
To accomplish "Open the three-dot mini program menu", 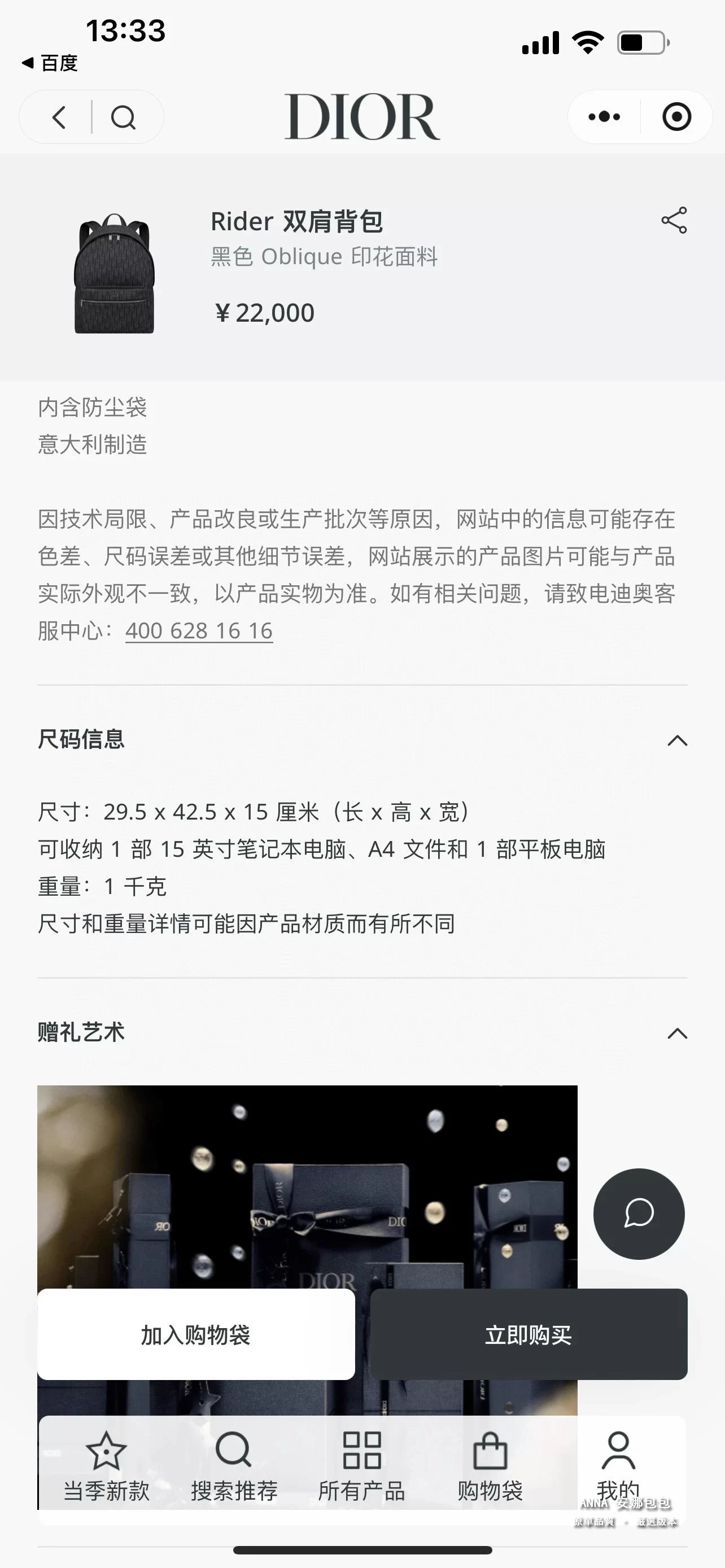I will [604, 117].
